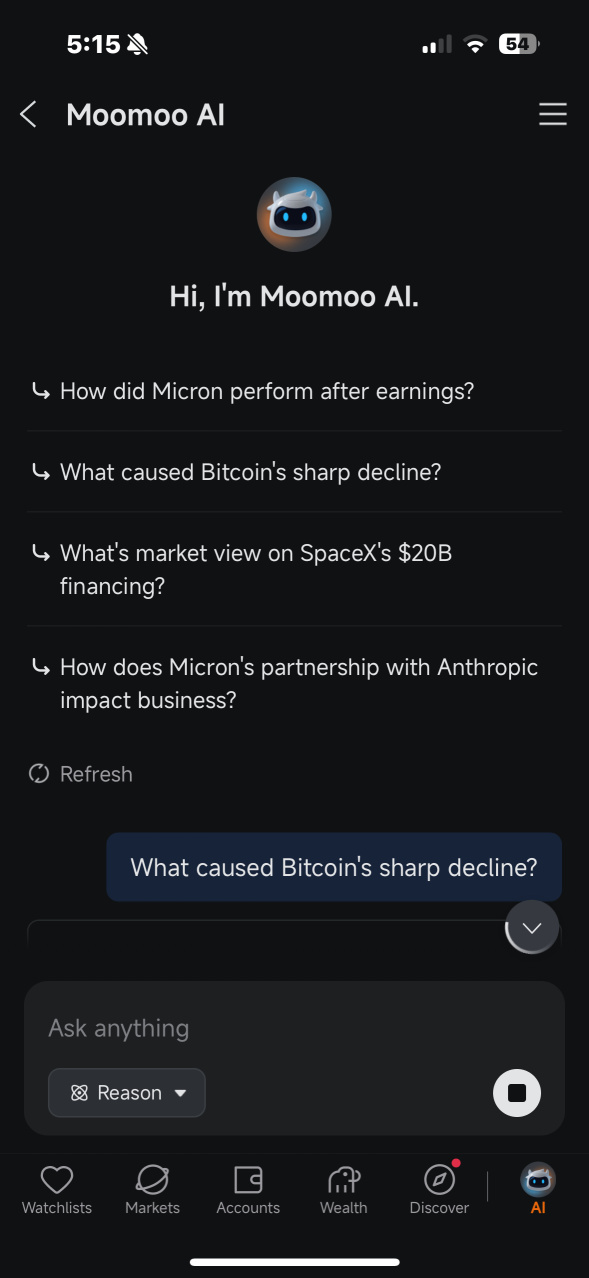
Task: Open the hamburger menu in the header
Action: 553,115
